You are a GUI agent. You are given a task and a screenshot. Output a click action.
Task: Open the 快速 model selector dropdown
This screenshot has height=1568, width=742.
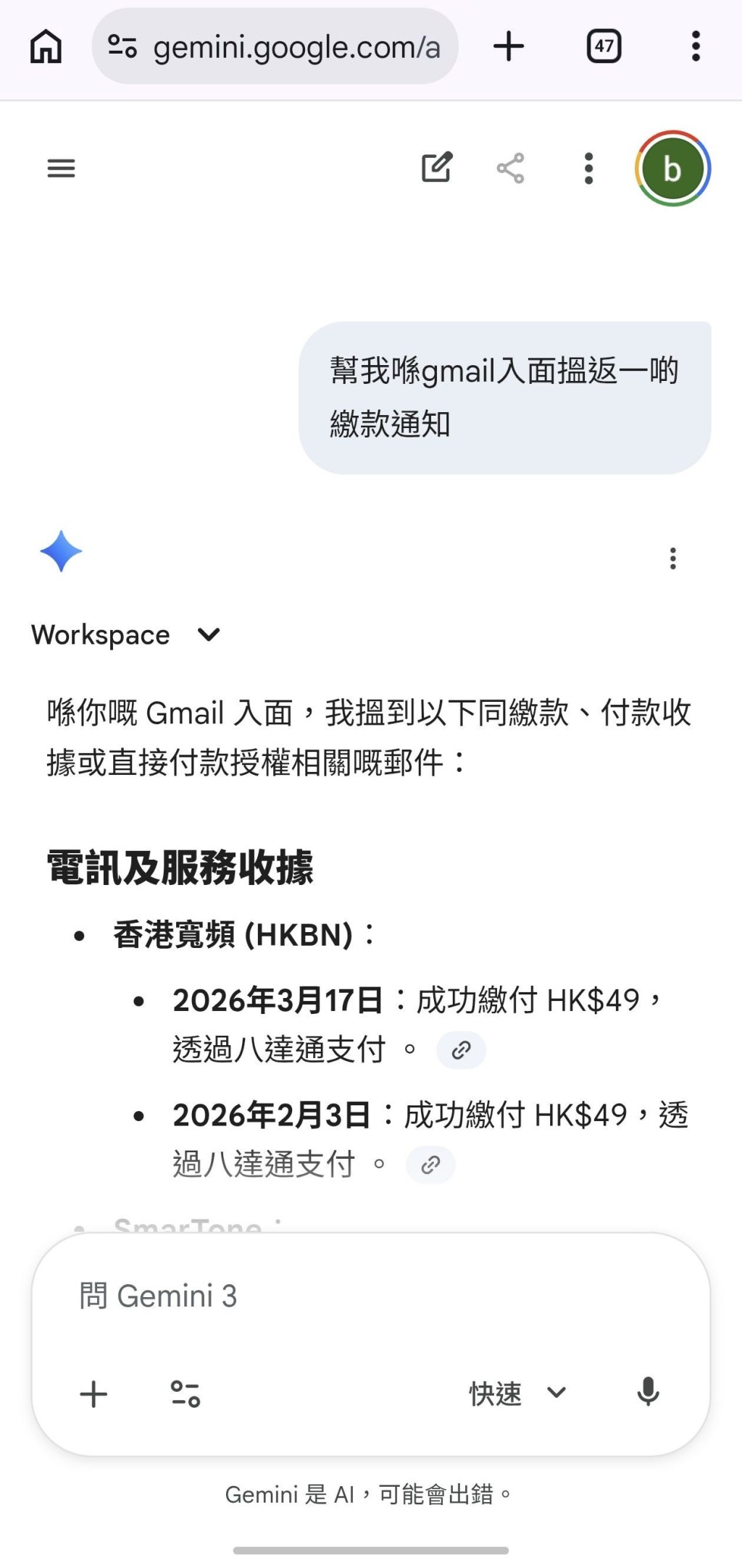pyautogui.click(x=514, y=1393)
